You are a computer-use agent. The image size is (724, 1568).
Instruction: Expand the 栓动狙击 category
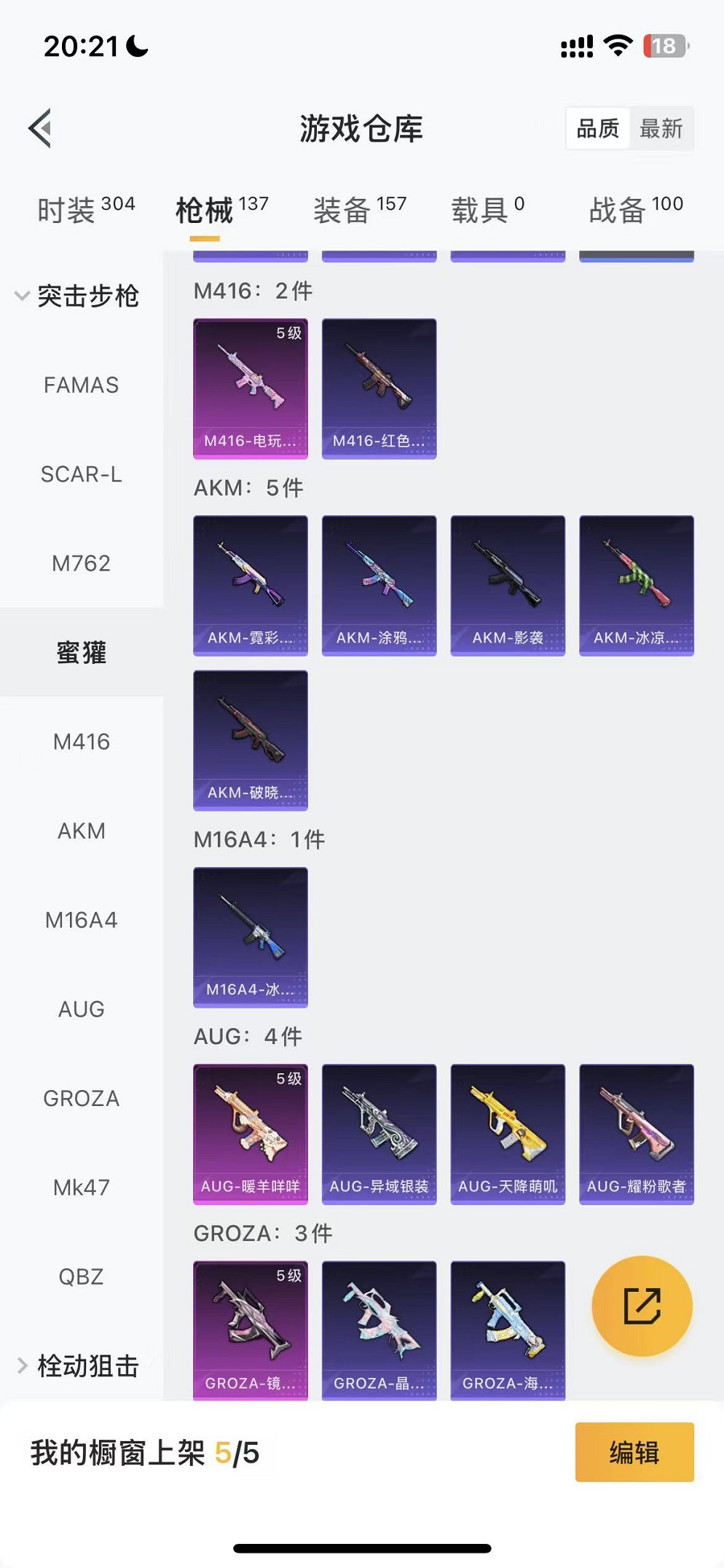pos(77,1365)
